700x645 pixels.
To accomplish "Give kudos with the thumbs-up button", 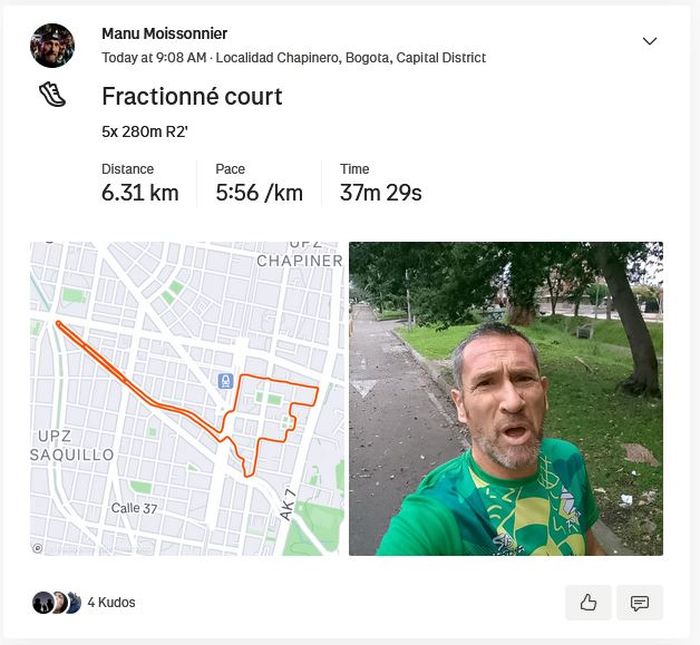I will (x=588, y=602).
